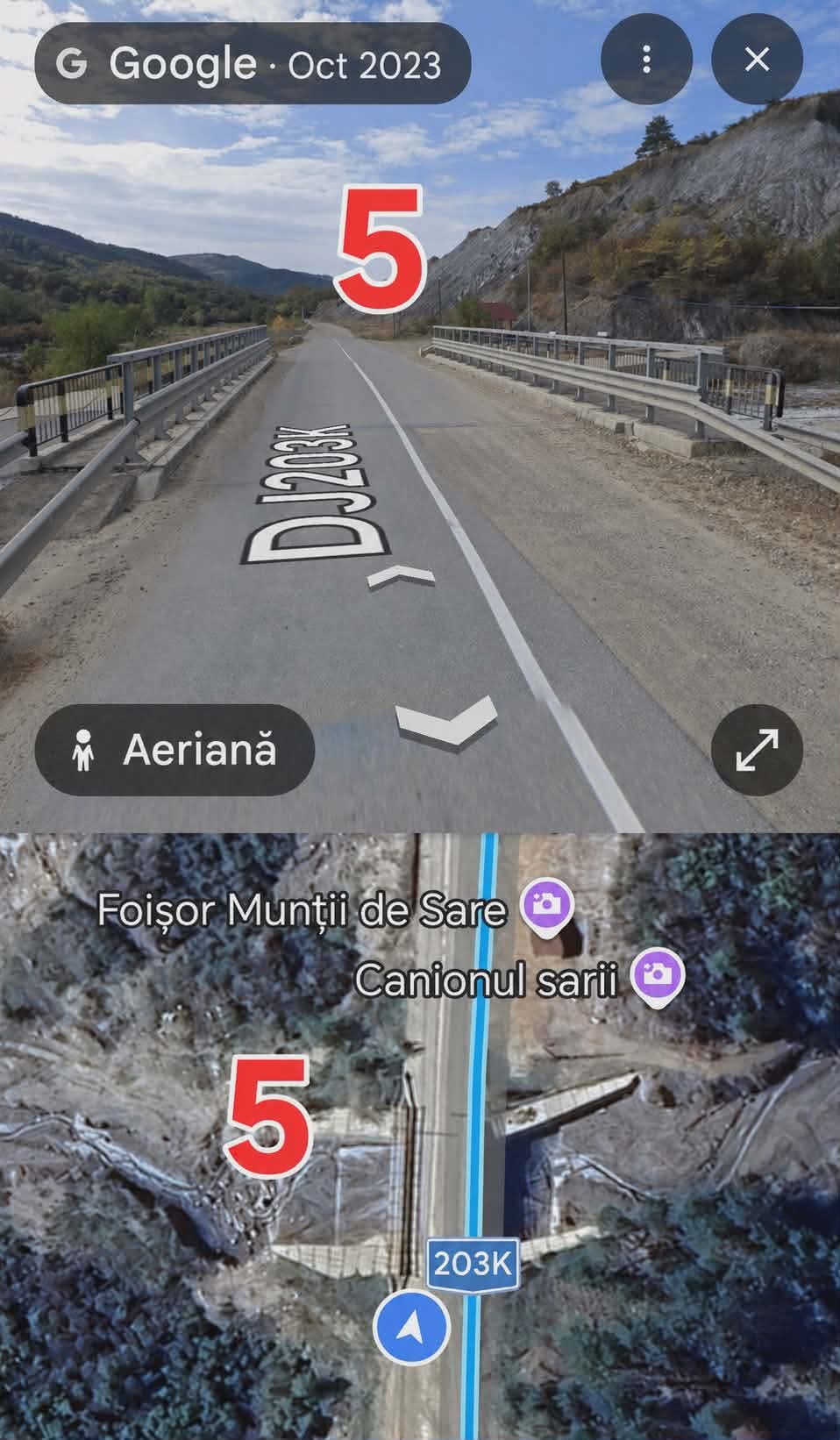Image resolution: width=840 pixels, height=1440 pixels.
Task: Close the Street View panel
Action: 756,60
